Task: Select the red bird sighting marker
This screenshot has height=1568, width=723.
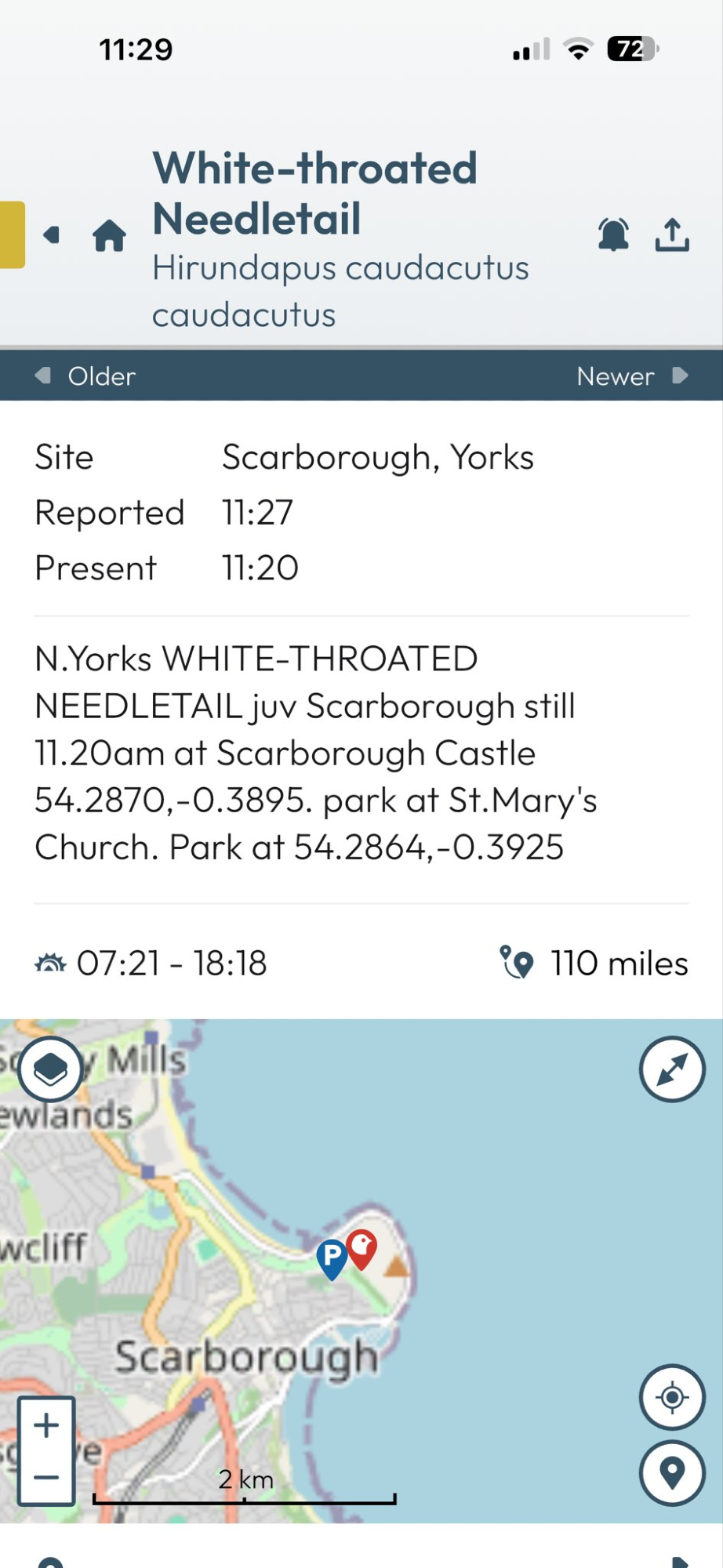Action: tap(362, 1247)
